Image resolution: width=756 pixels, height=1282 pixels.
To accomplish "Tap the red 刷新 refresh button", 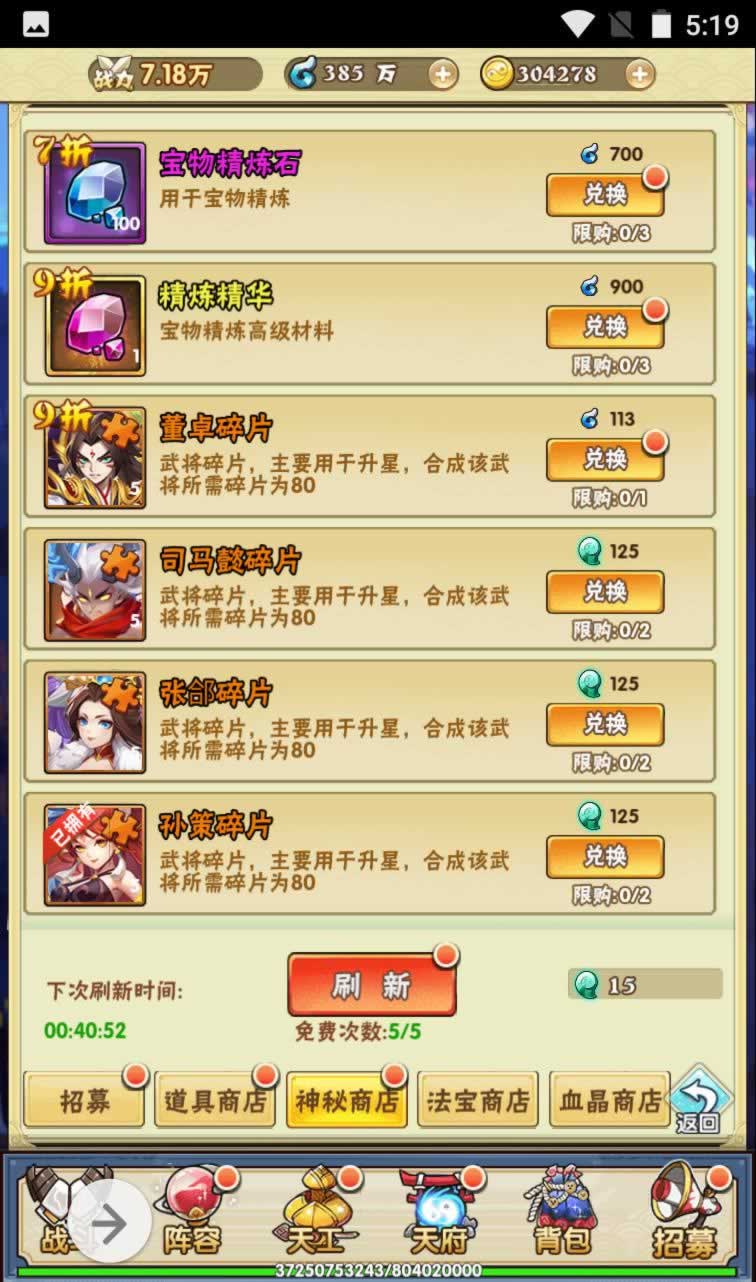I will coord(371,985).
